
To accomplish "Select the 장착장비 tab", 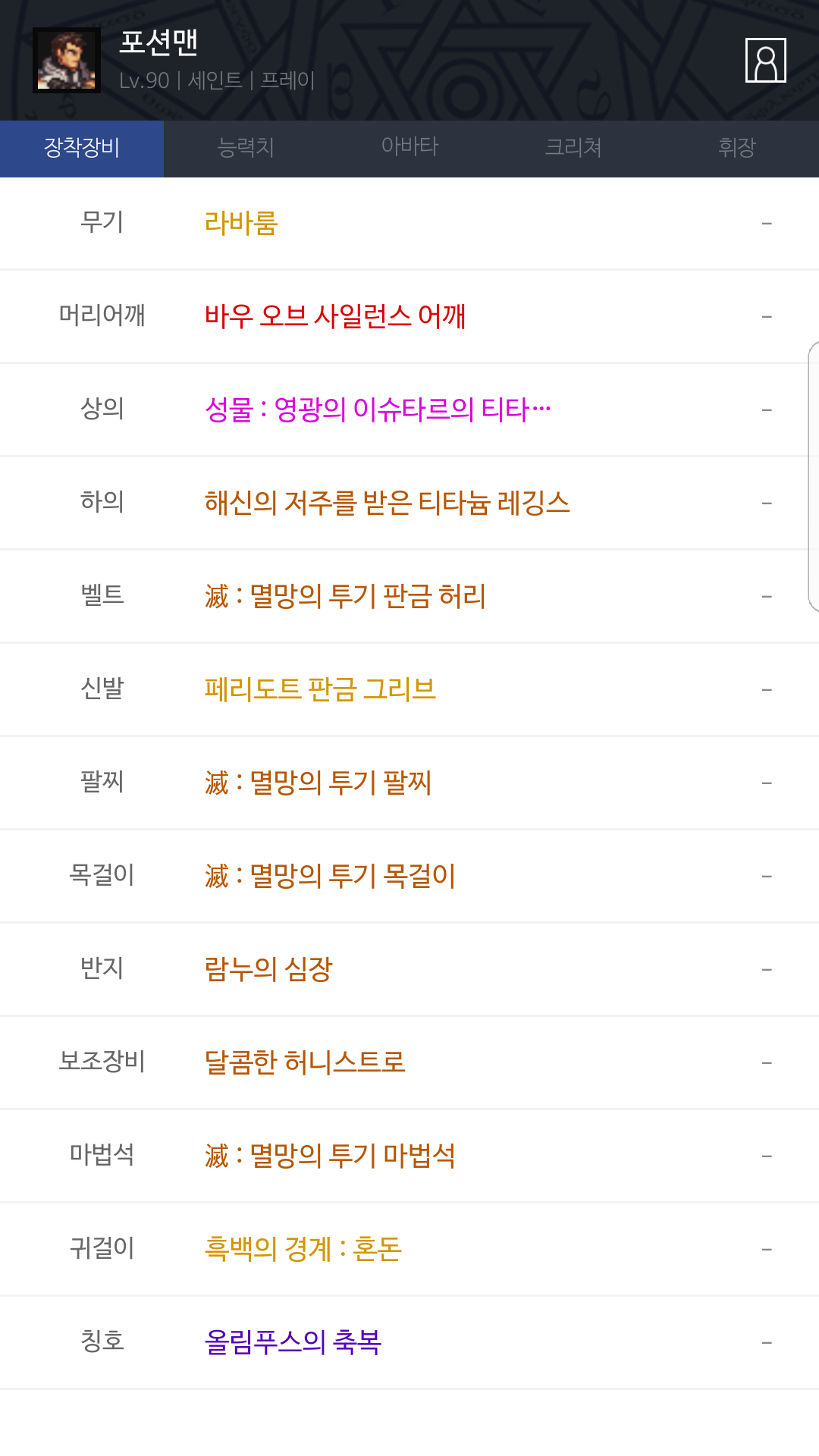I will [x=82, y=149].
